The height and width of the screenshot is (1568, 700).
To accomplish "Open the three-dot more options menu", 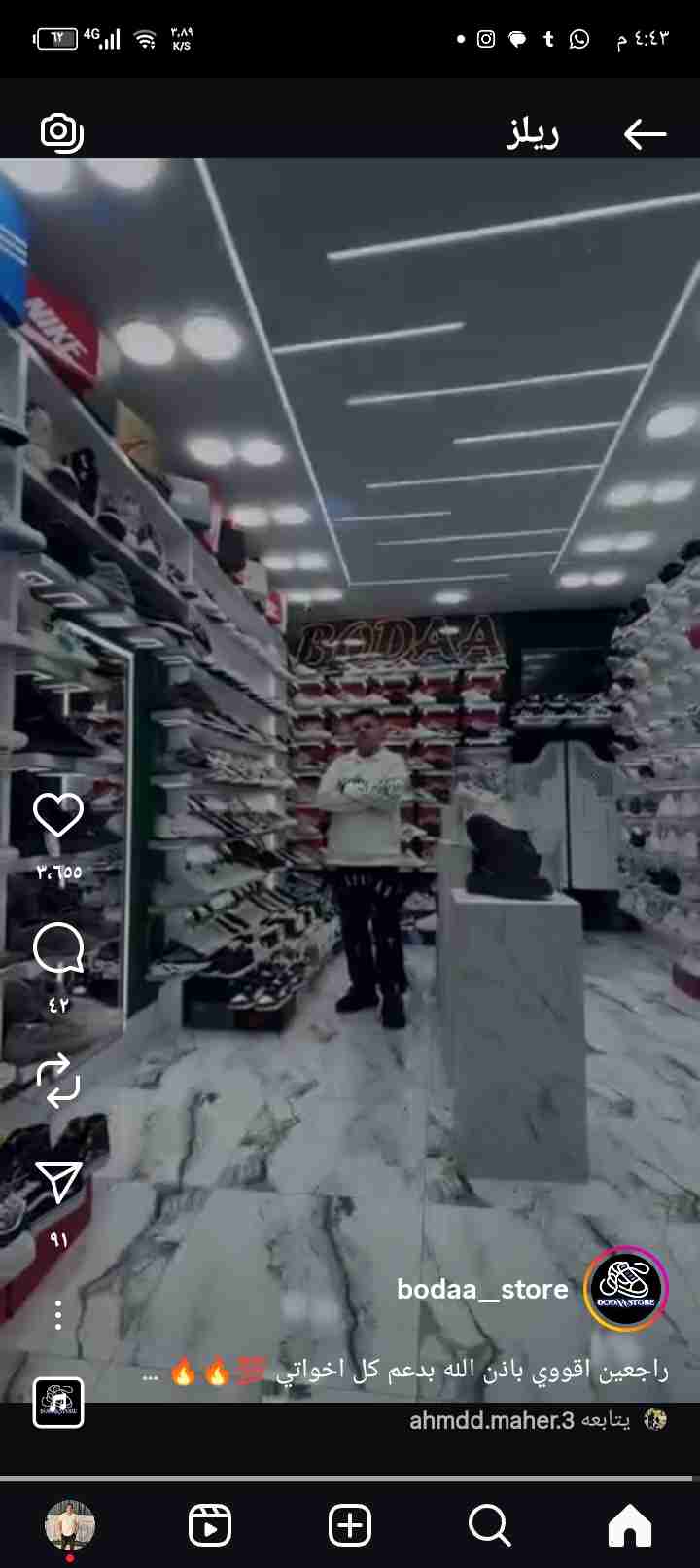I will [58, 1315].
